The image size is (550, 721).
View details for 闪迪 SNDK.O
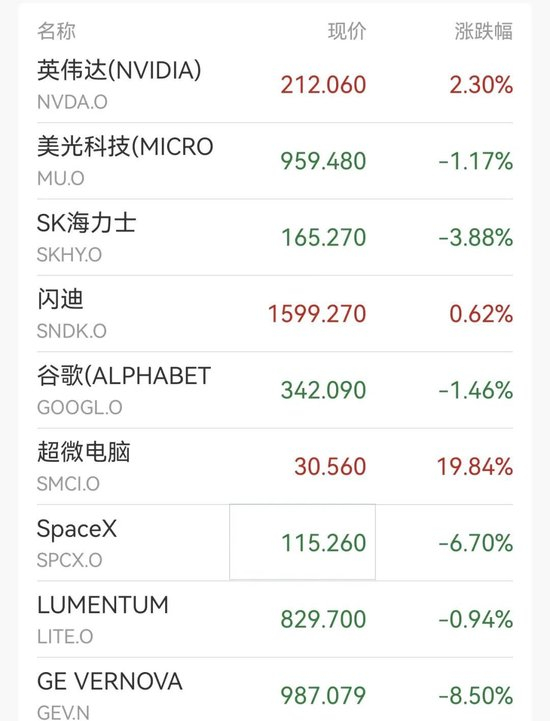tap(275, 314)
